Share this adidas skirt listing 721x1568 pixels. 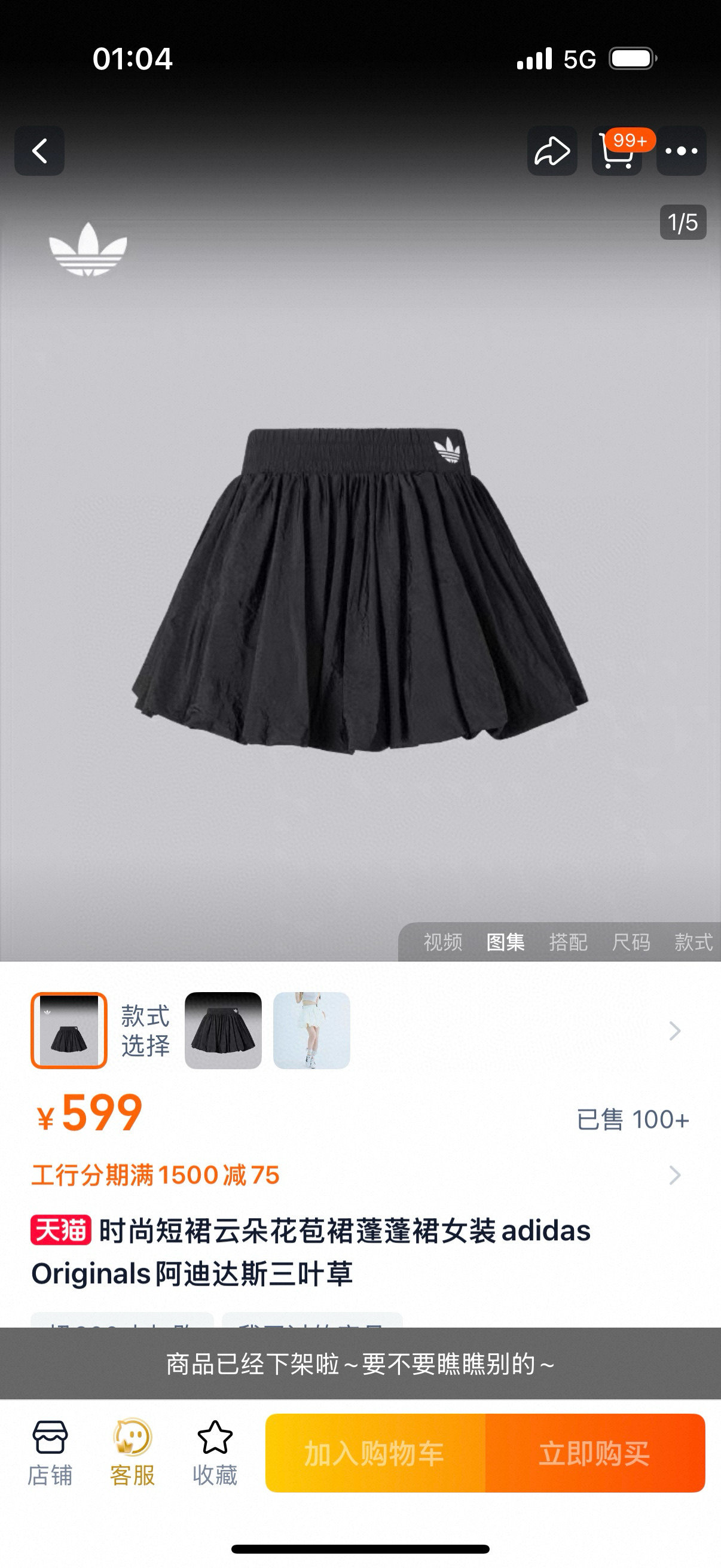coord(552,151)
